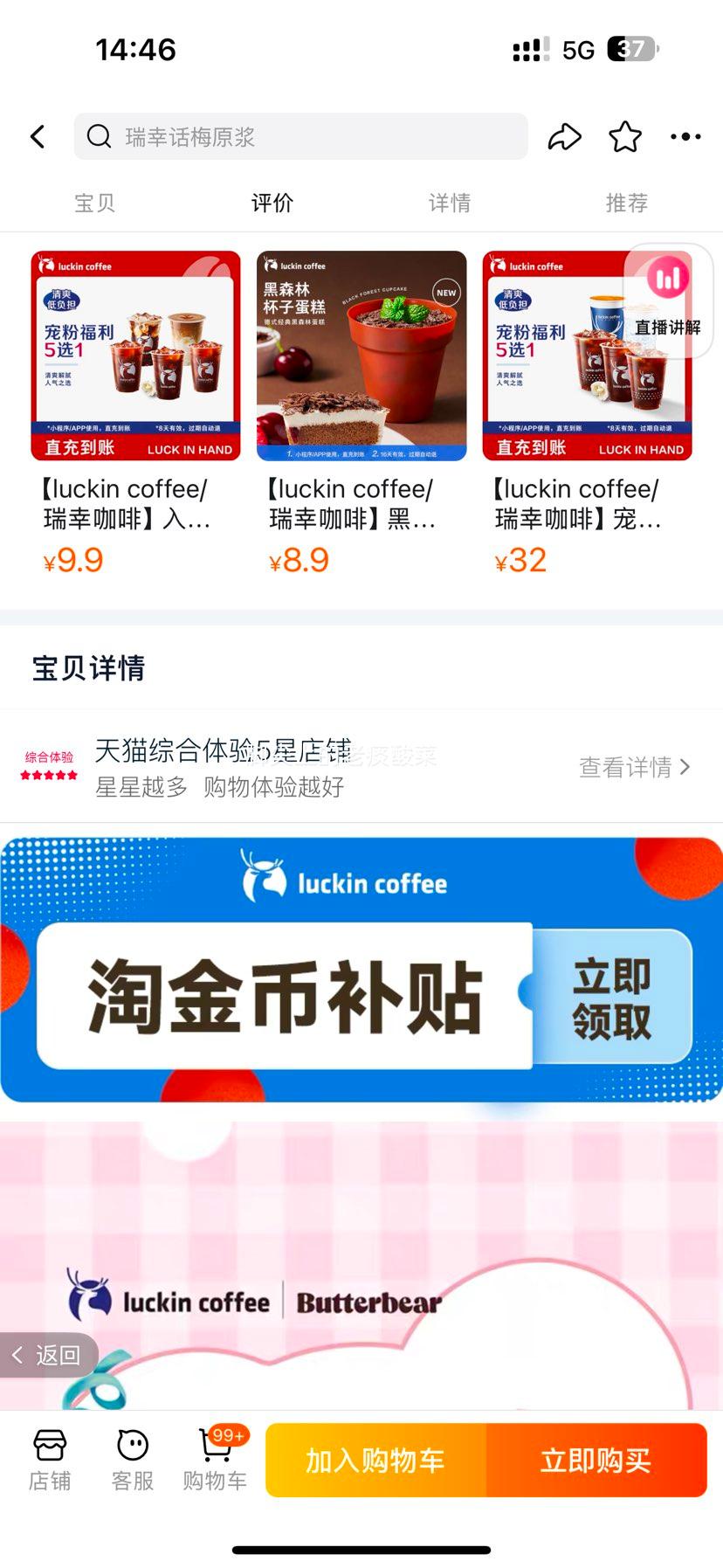Screen dimensions: 723x1568
Task: Tap the 店铺 shop icon at bottom left
Action: coord(50,1457)
